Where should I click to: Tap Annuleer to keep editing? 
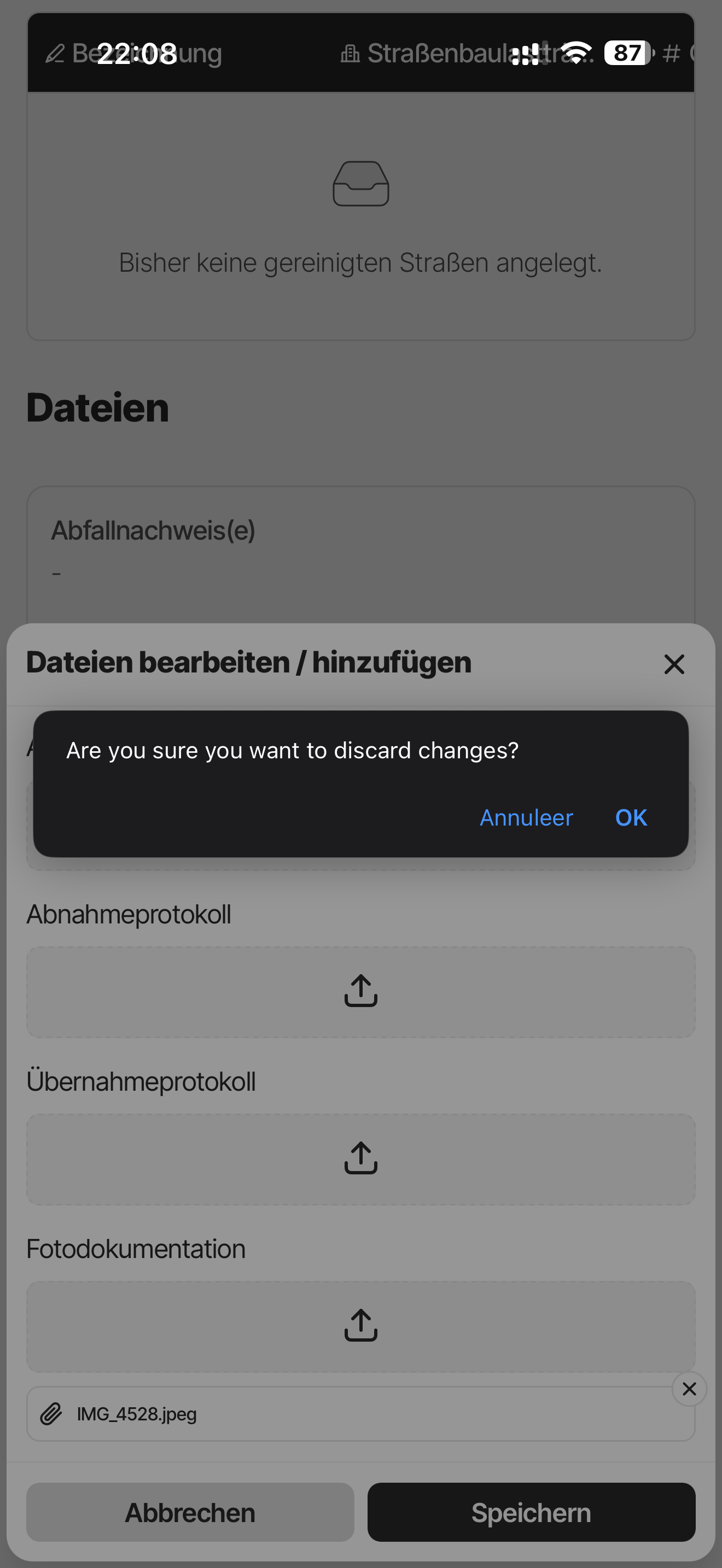526,817
